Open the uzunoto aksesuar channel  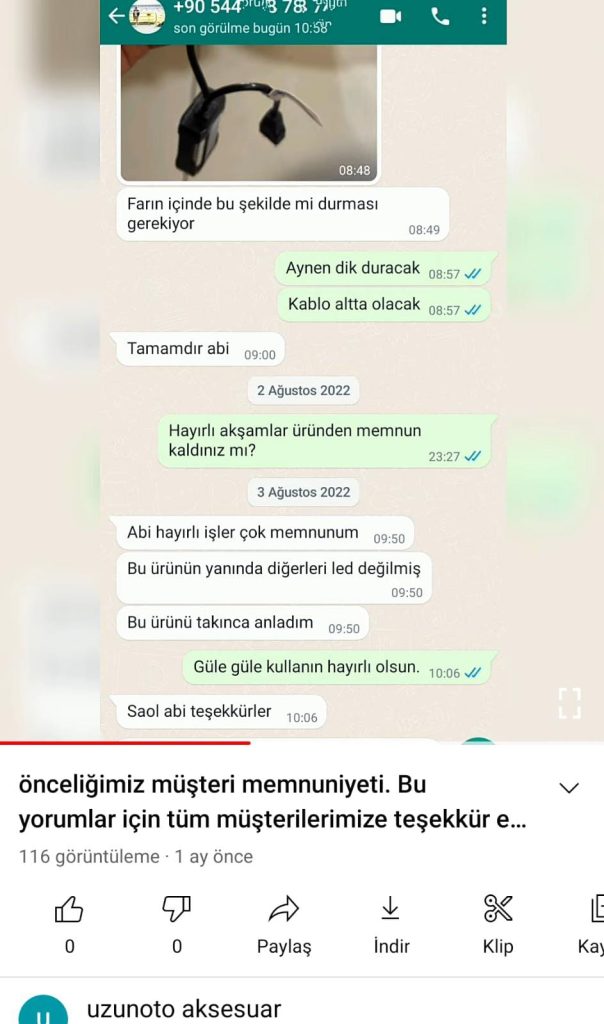coord(184,1009)
